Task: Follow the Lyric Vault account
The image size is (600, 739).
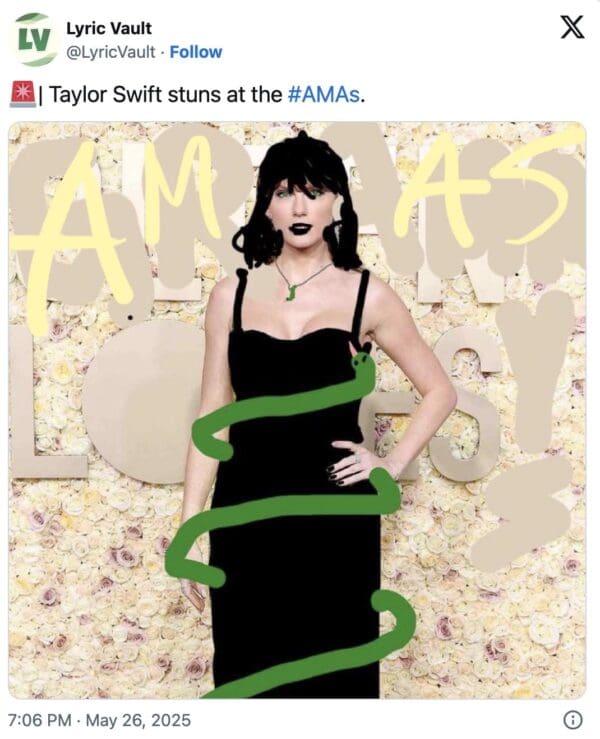Action: [199, 52]
